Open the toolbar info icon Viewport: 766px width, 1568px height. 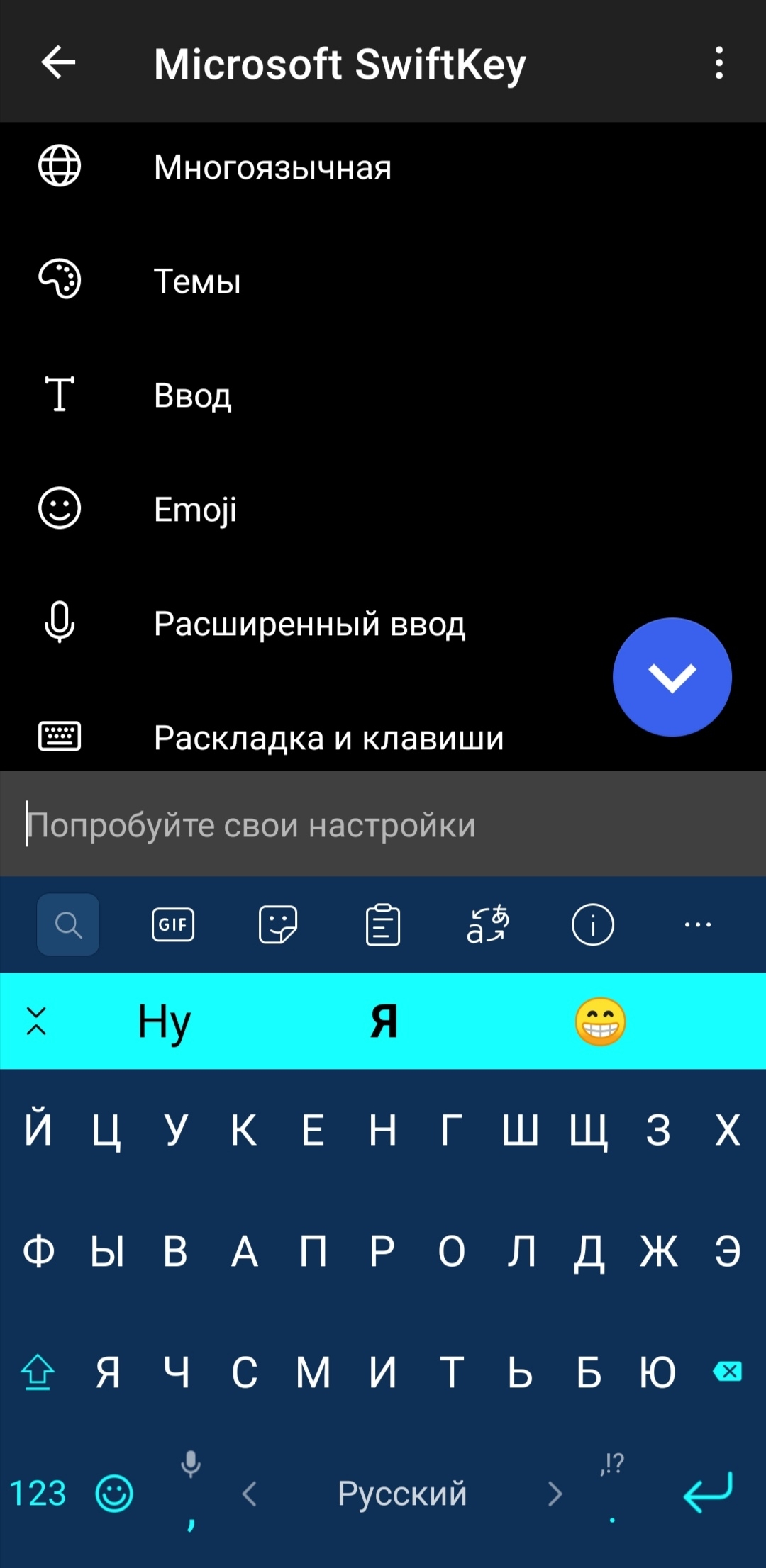pos(593,925)
